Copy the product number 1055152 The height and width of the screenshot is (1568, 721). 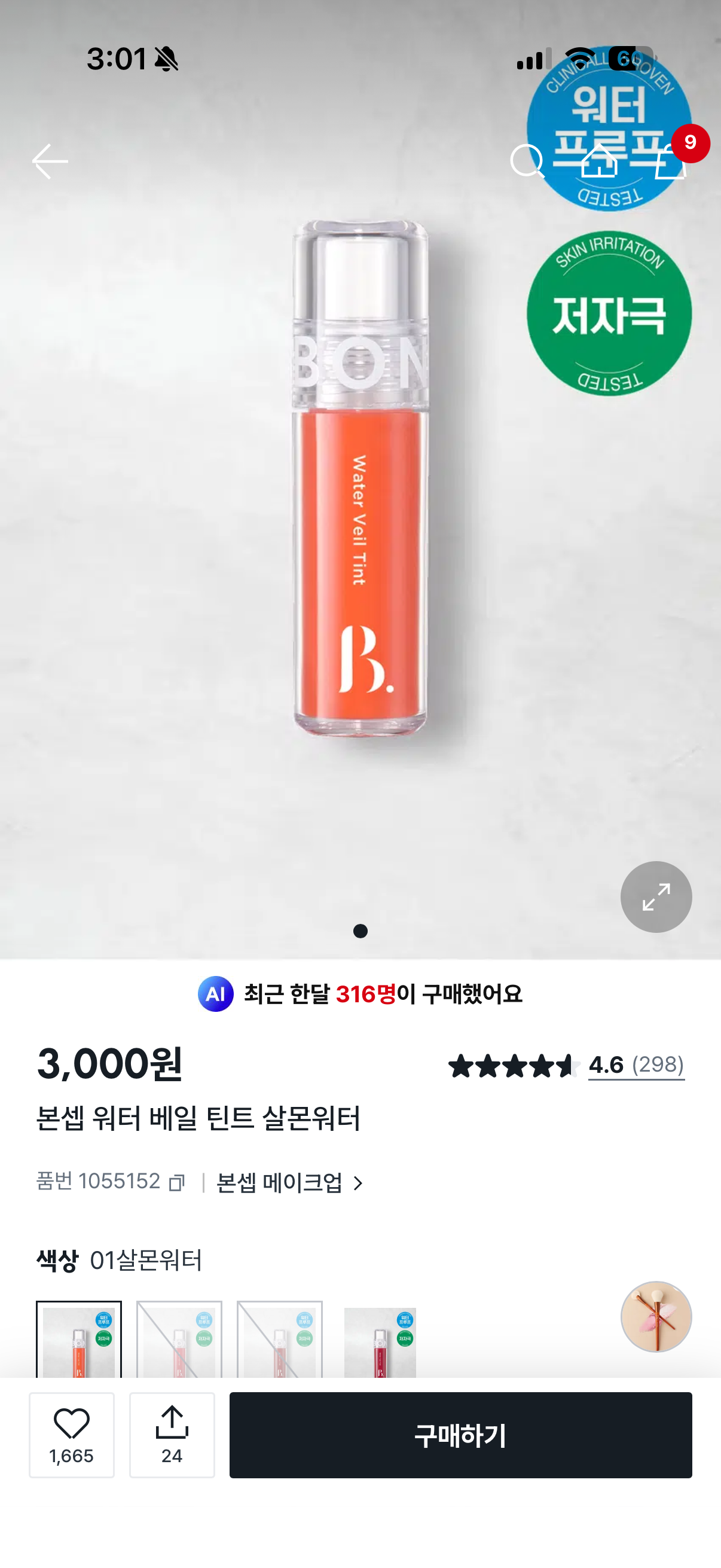pyautogui.click(x=177, y=1183)
